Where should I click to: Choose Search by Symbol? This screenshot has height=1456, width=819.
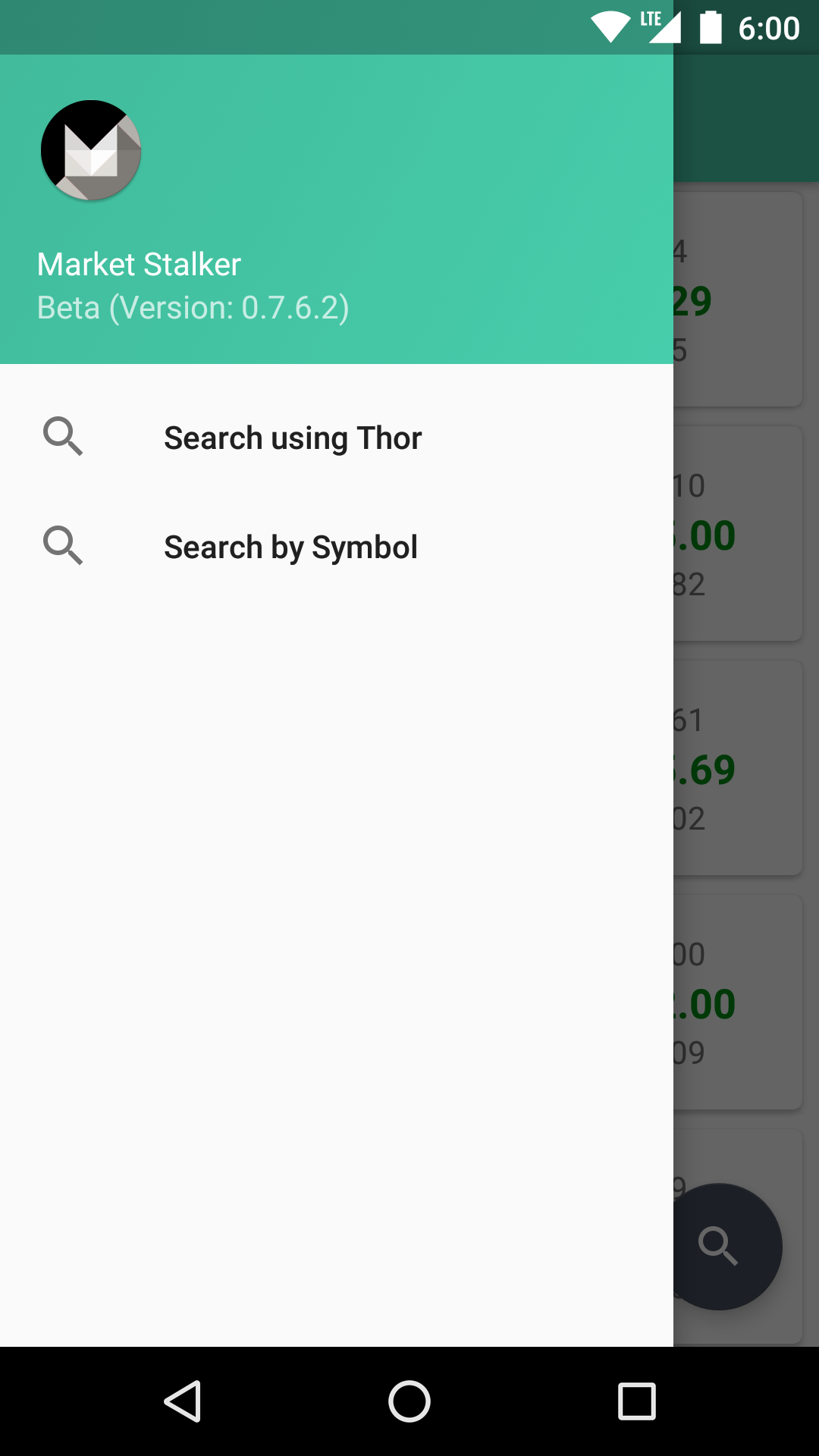tap(291, 546)
